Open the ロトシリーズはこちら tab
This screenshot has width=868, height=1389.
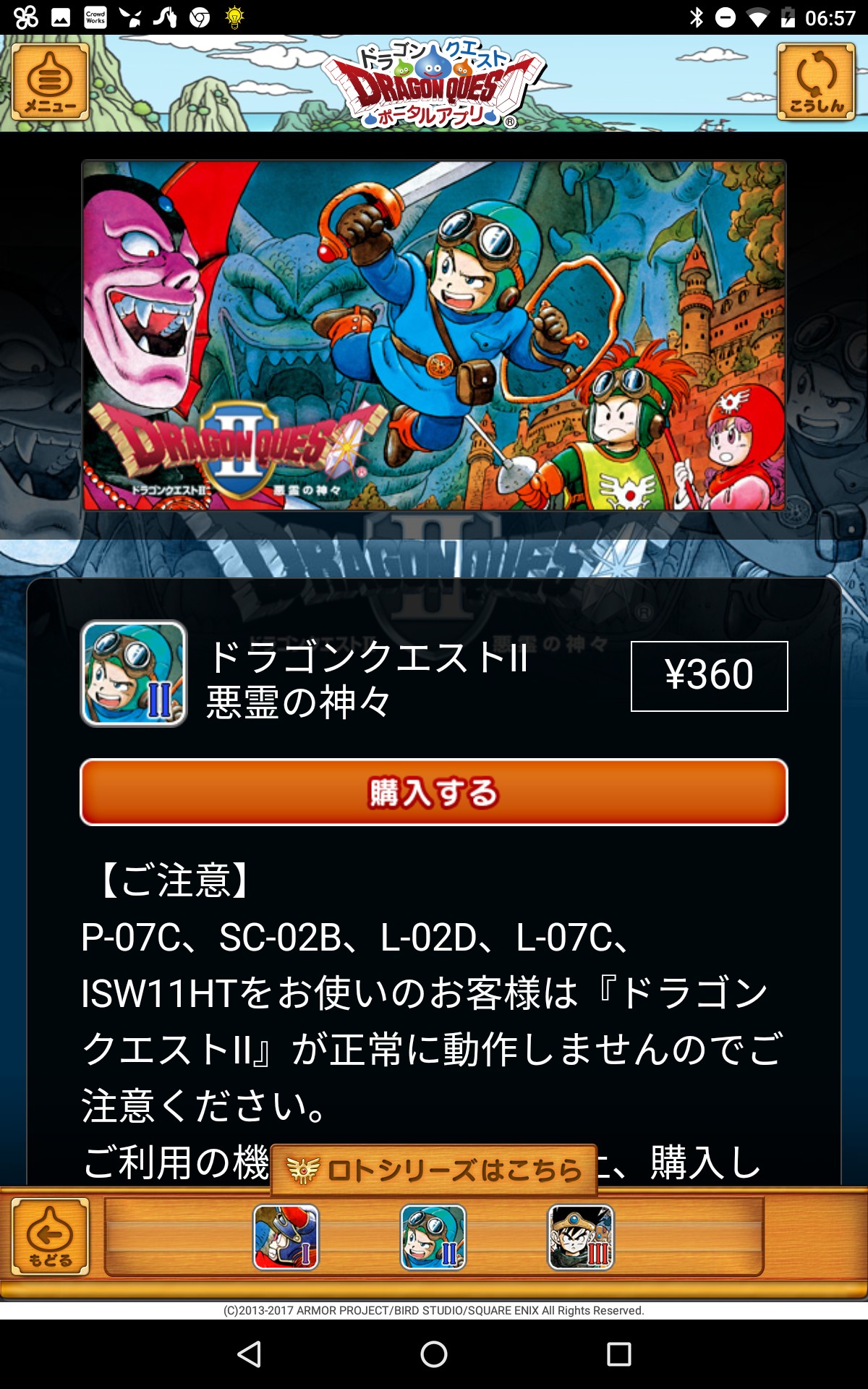pos(434,1170)
